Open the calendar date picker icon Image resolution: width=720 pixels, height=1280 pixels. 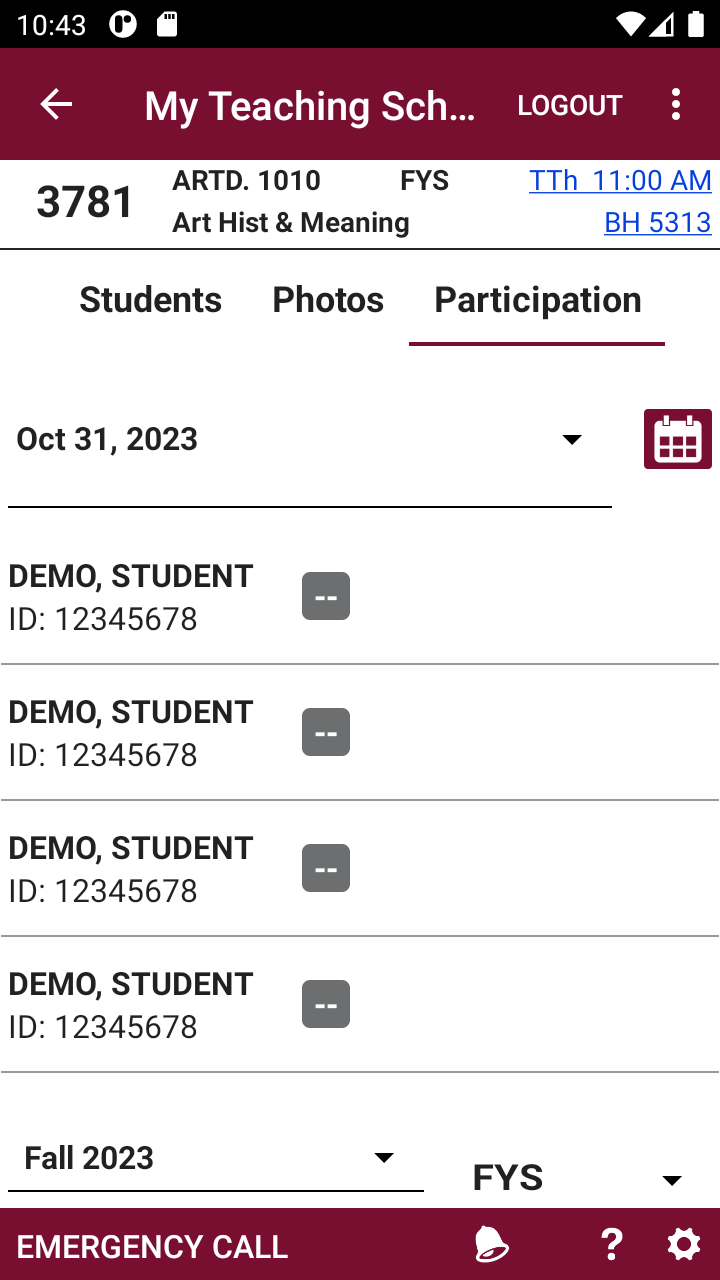pyautogui.click(x=677, y=438)
